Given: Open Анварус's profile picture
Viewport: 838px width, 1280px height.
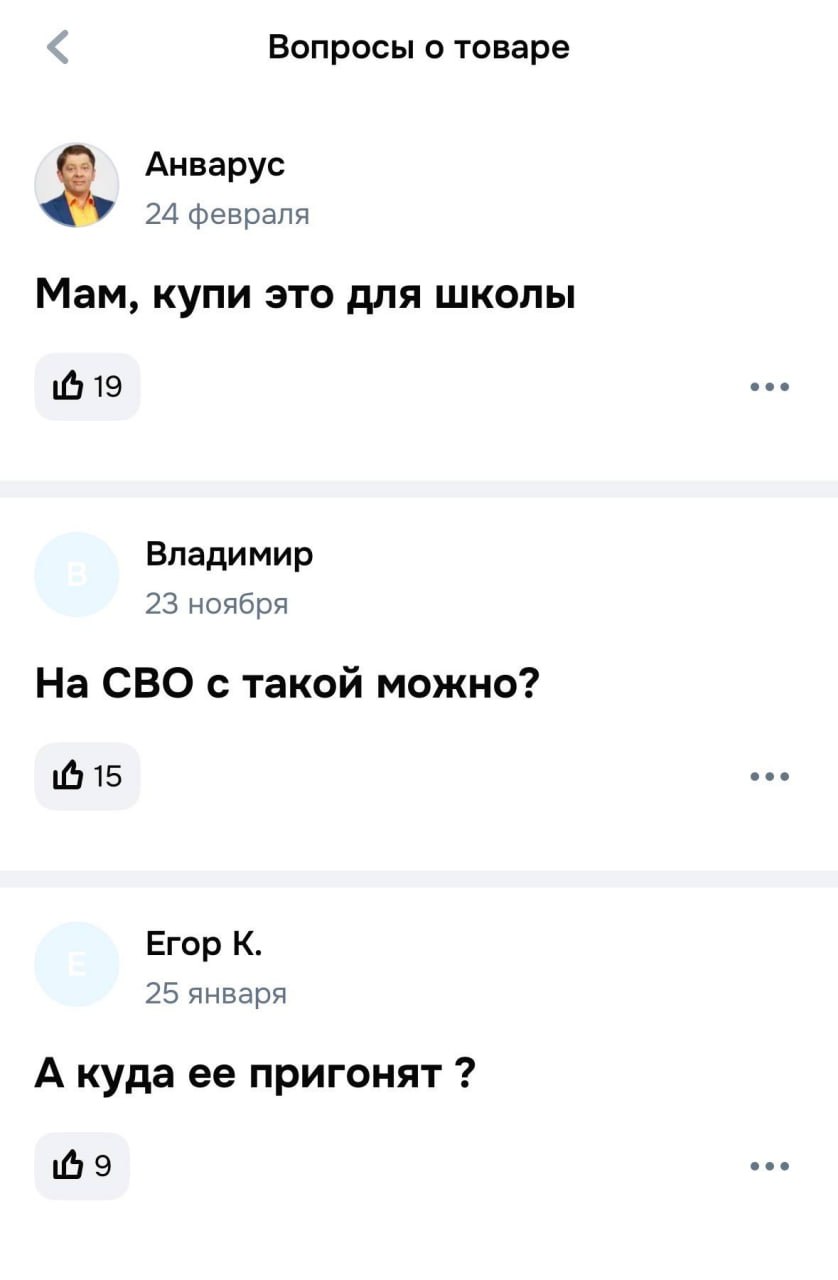Looking at the screenshot, I should [x=77, y=186].
